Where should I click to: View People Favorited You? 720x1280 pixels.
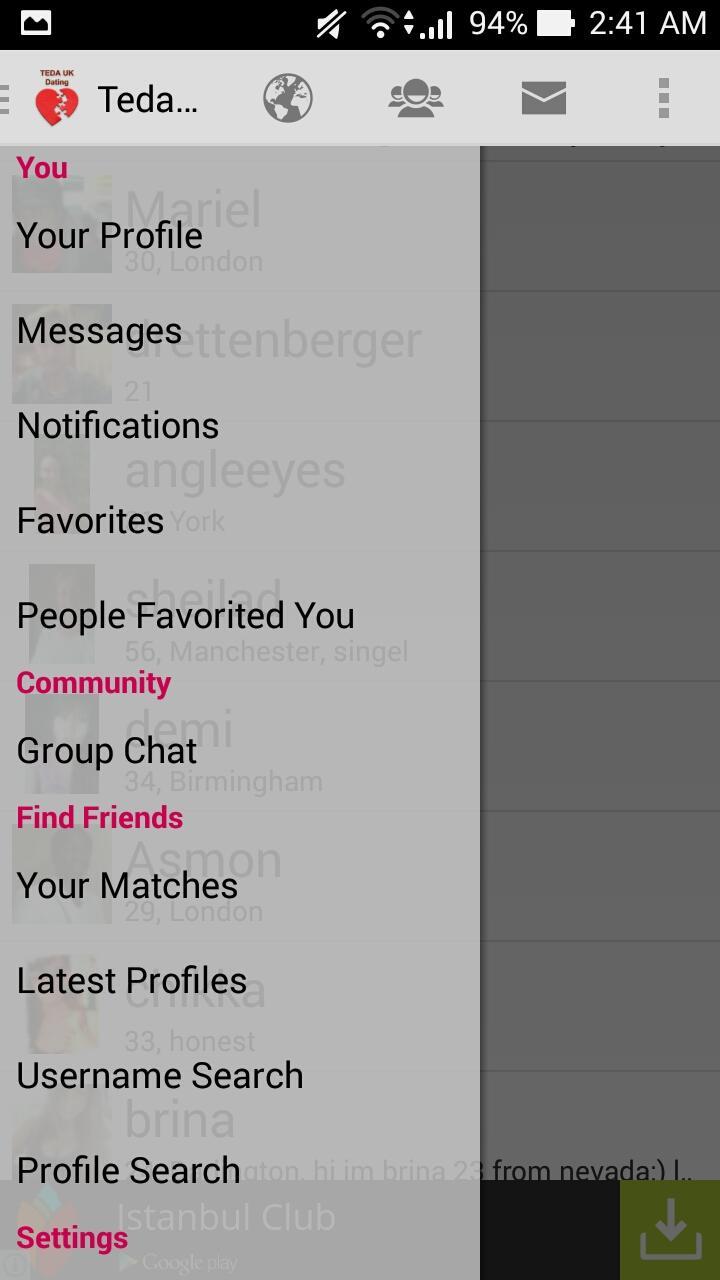point(185,615)
